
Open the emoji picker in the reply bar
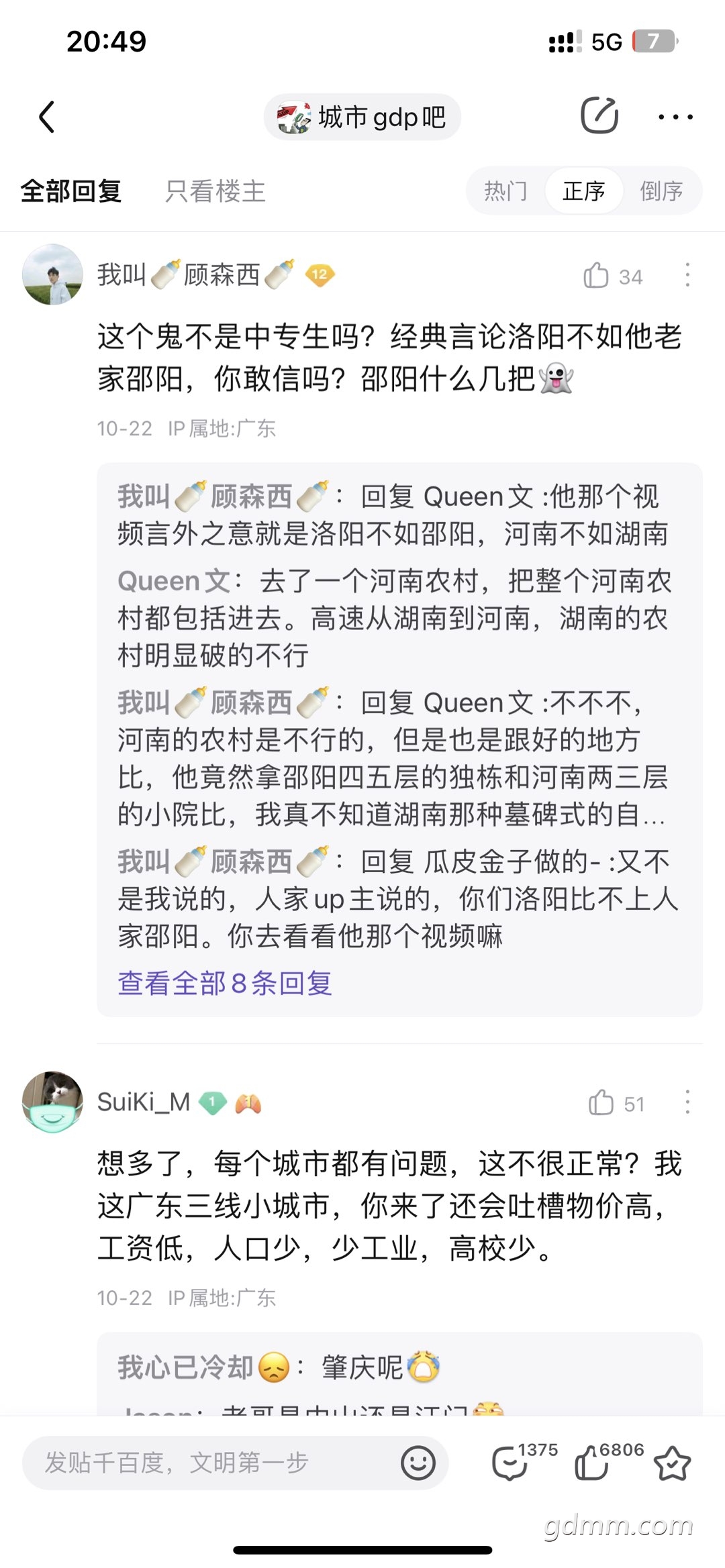click(x=418, y=1463)
